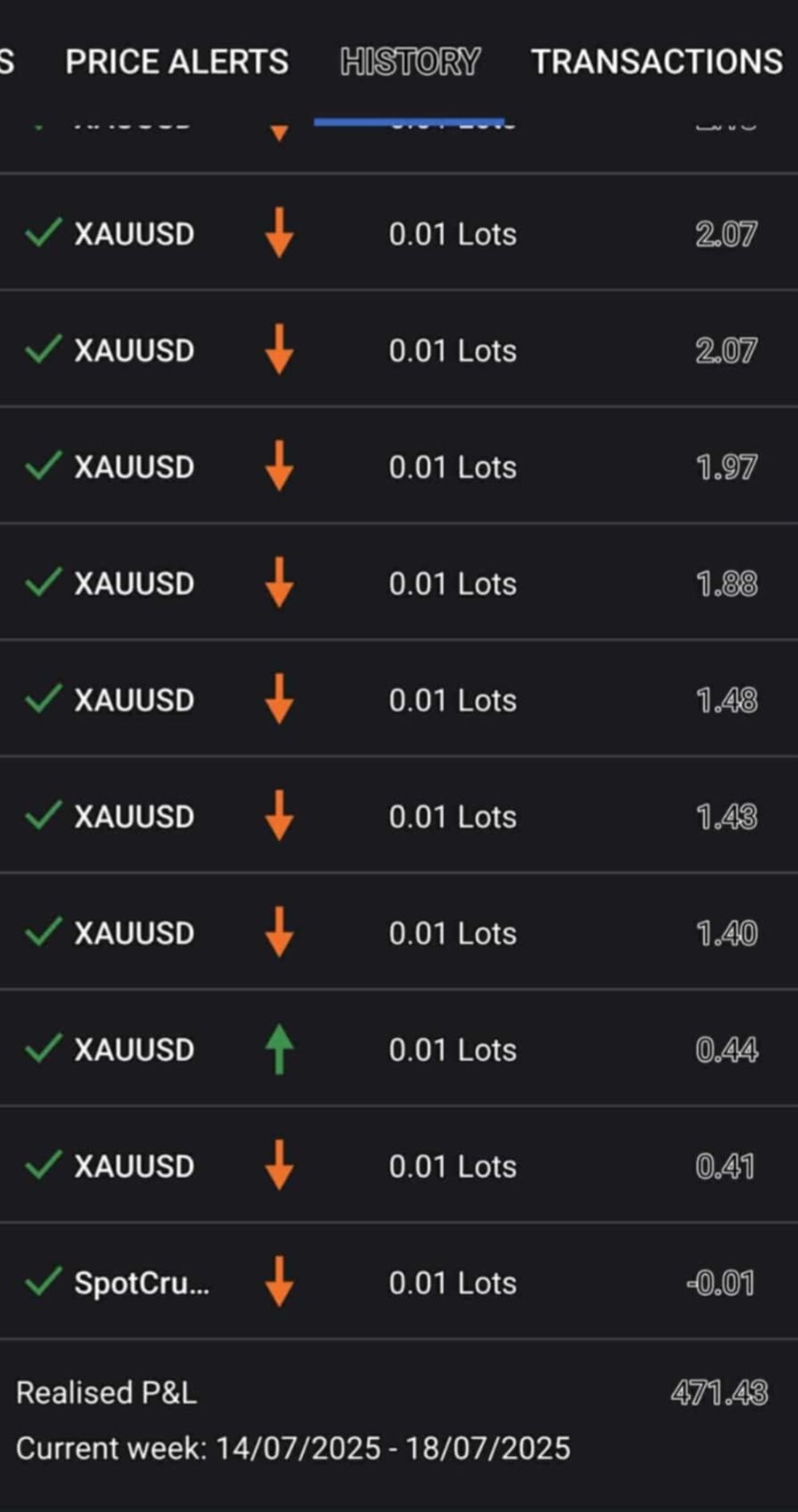Switch to the Price Alerts tab
This screenshot has height=1512, width=798.
pos(176,62)
